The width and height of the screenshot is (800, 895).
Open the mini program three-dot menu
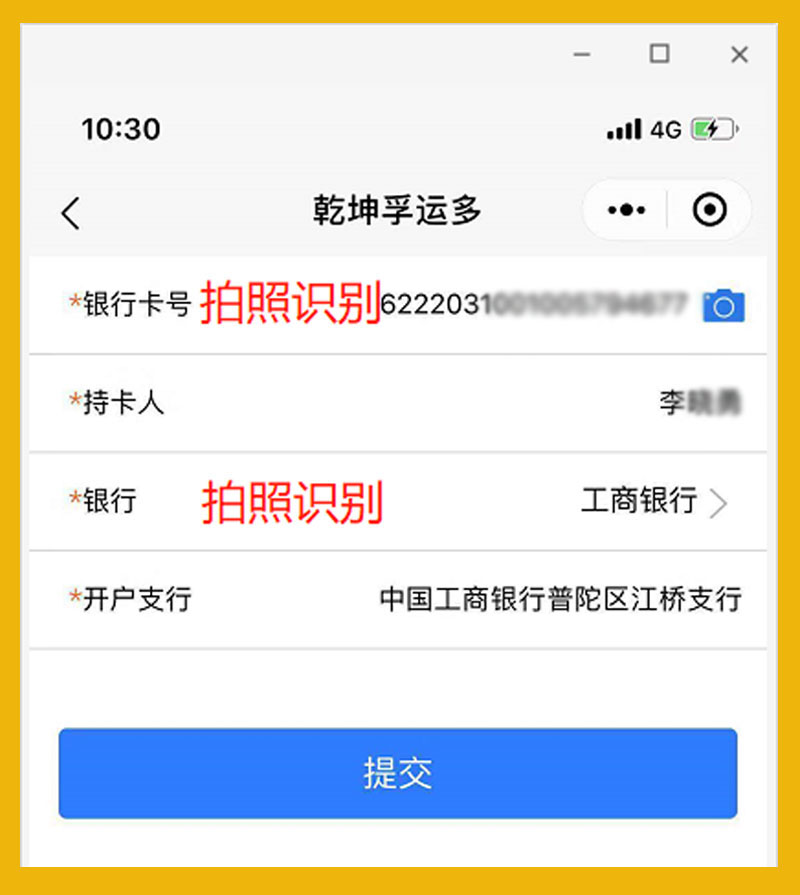click(626, 210)
